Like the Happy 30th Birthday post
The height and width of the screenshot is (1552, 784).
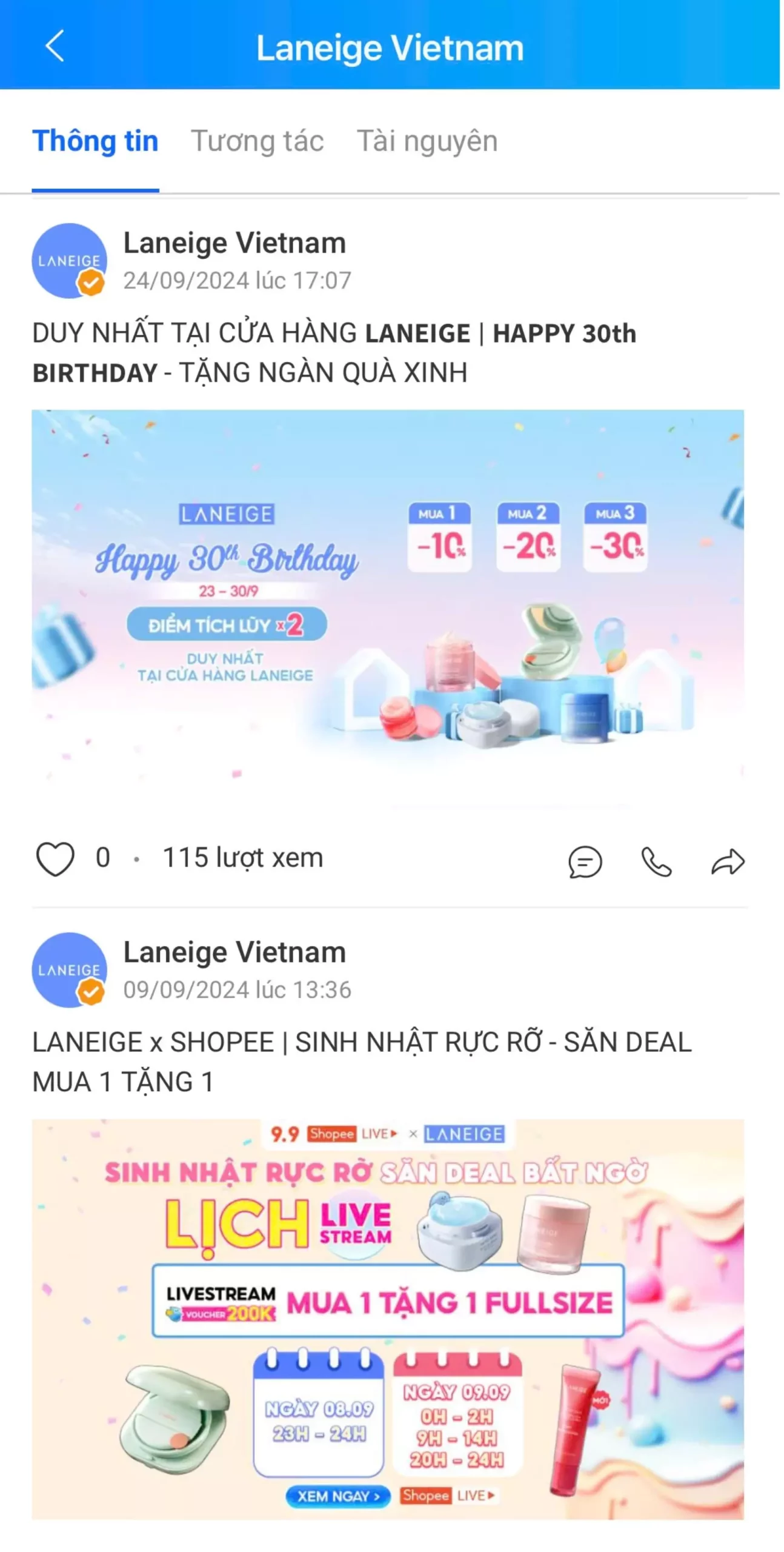pyautogui.click(x=55, y=858)
